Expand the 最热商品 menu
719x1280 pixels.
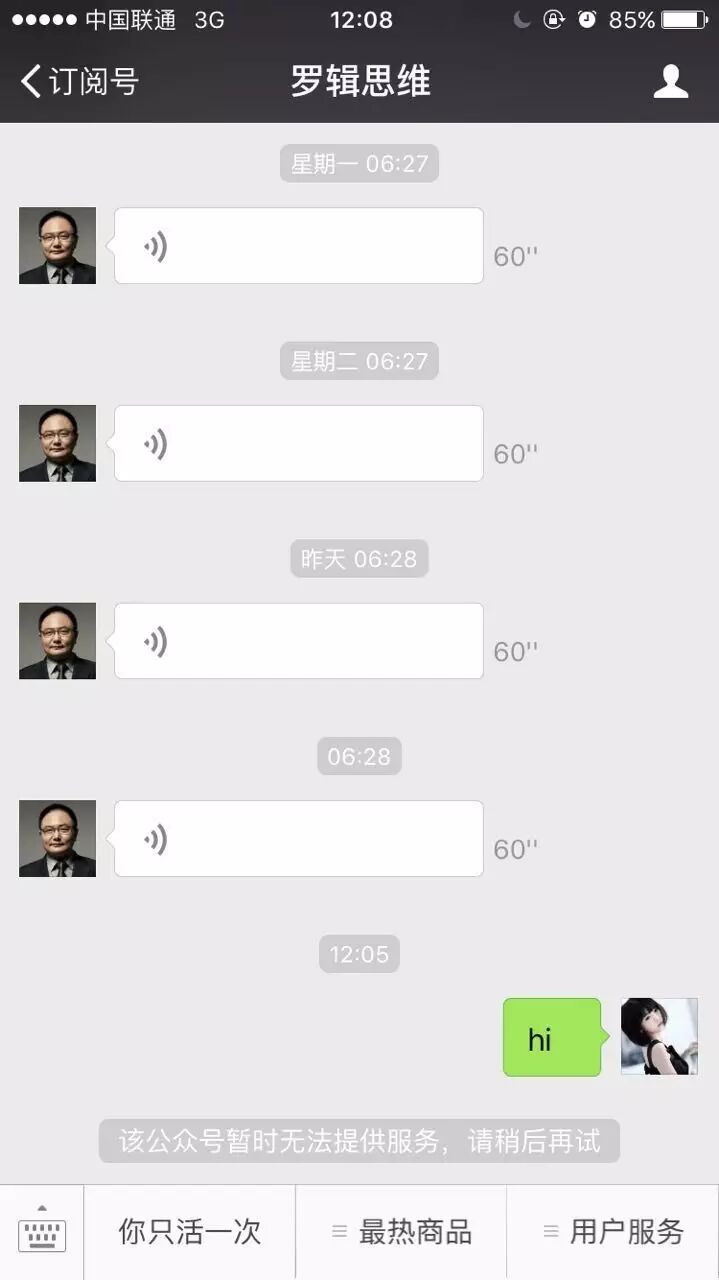(402, 1232)
